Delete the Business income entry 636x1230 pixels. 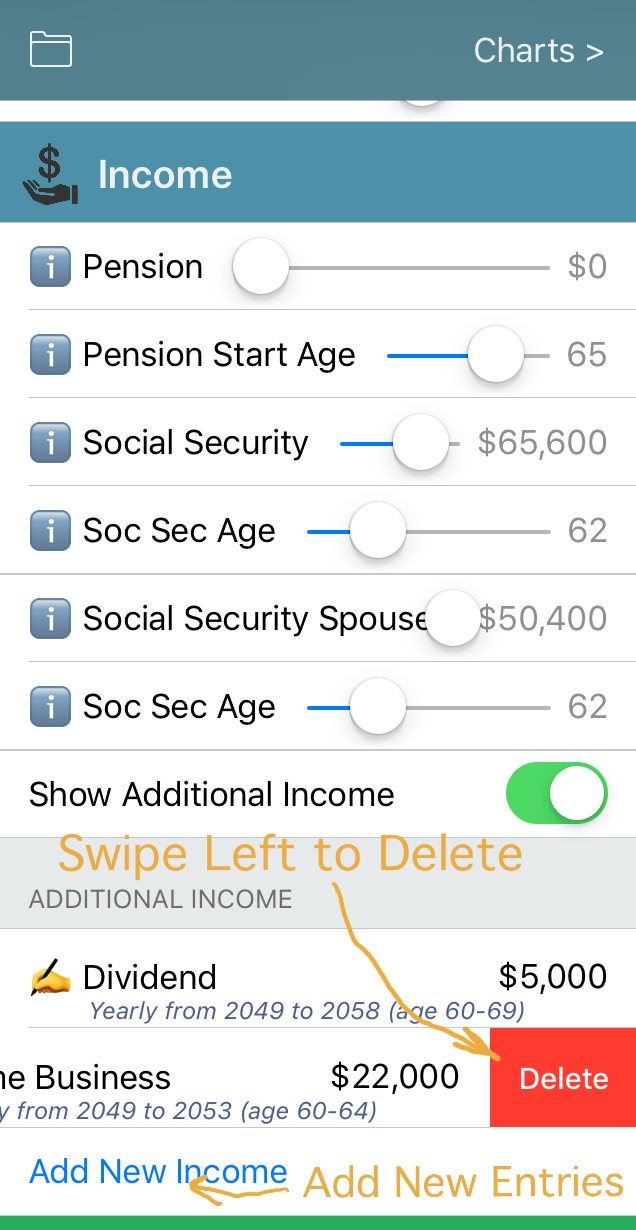tap(563, 1078)
